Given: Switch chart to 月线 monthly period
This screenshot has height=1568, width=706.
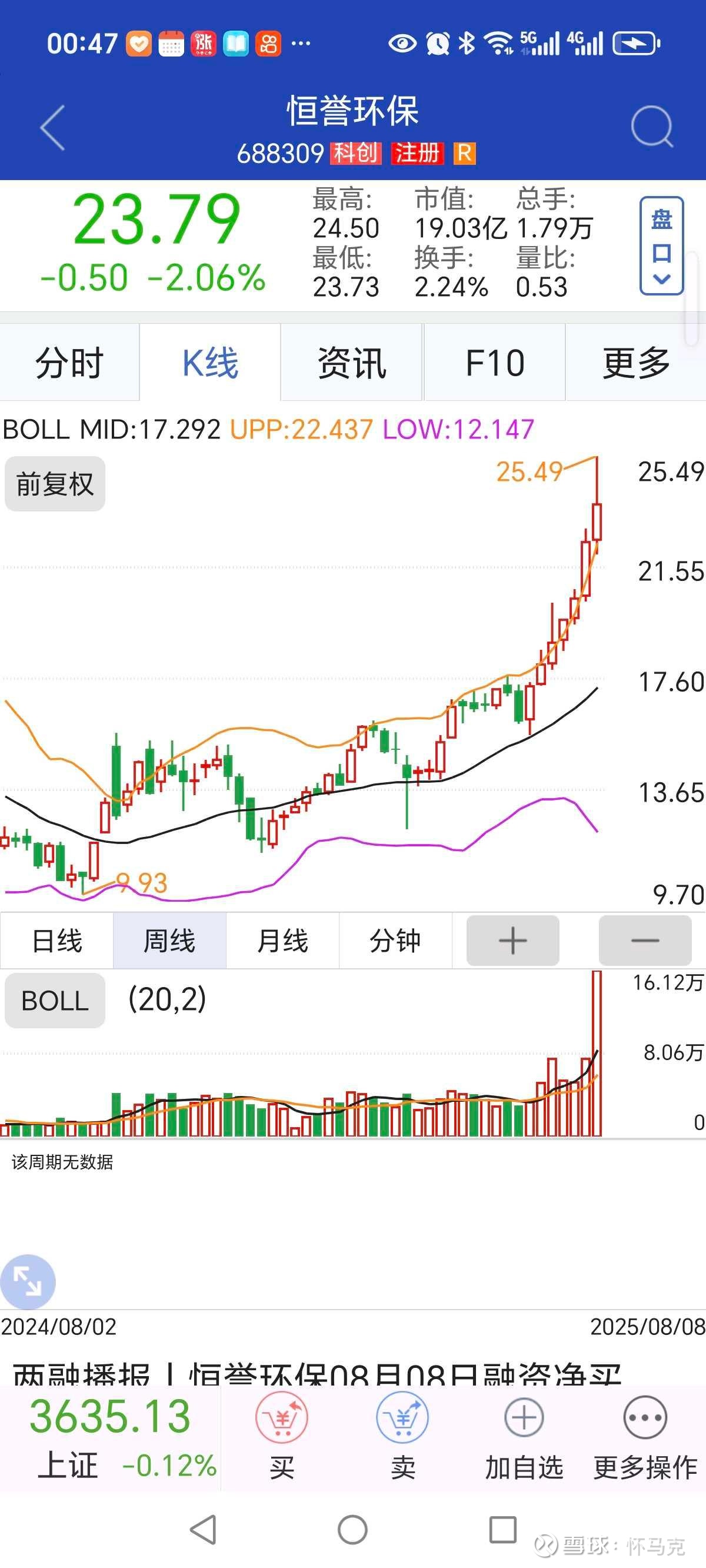Looking at the screenshot, I should pyautogui.click(x=282, y=941).
